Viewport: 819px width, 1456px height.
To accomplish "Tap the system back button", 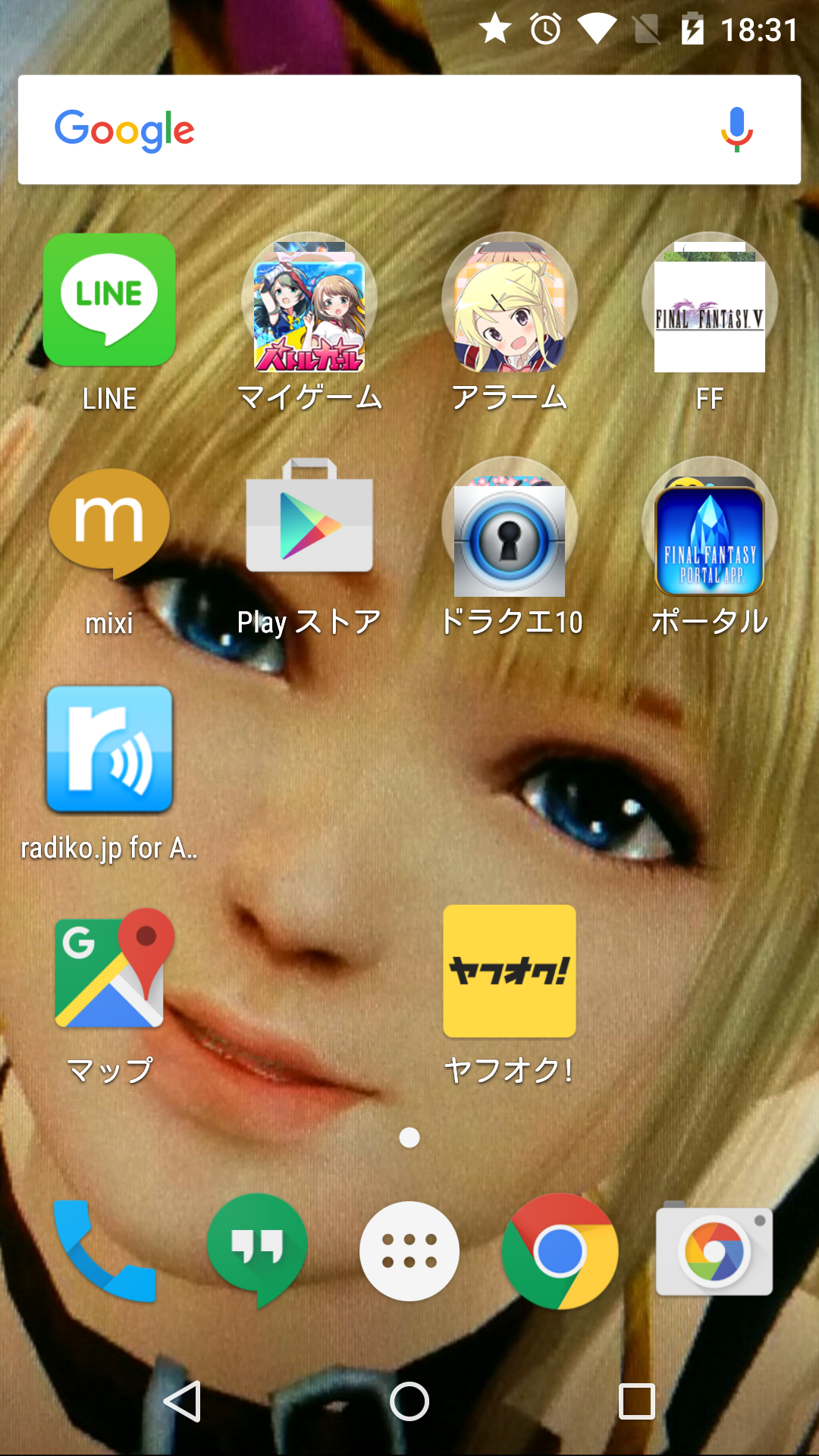I will click(x=182, y=1401).
